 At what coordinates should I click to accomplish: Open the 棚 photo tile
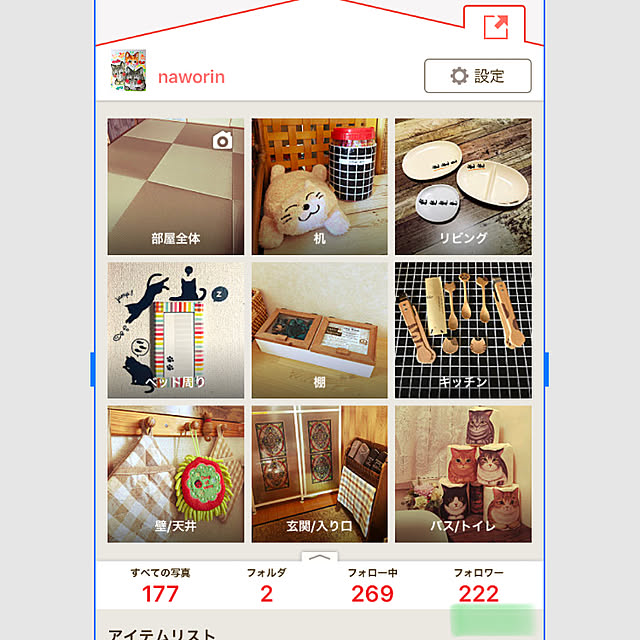[319, 330]
